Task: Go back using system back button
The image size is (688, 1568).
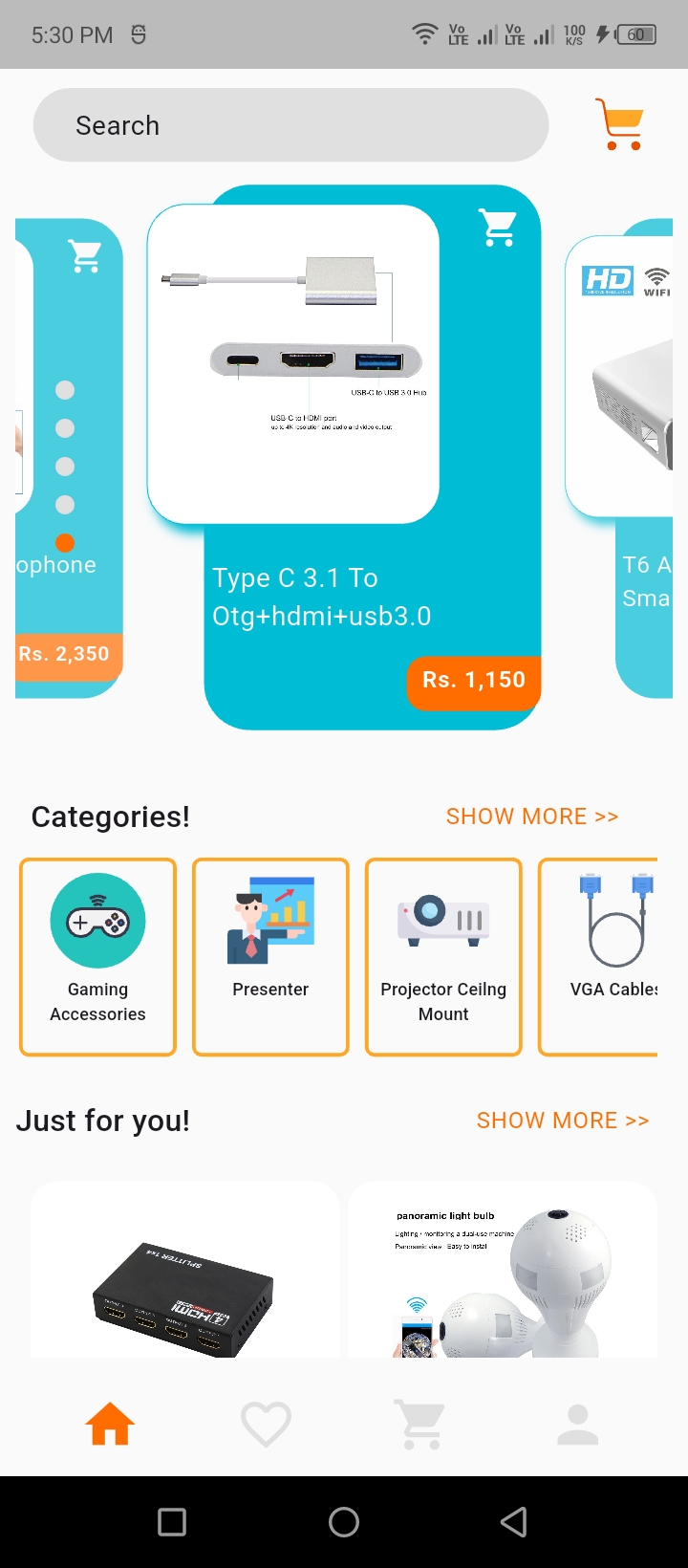Action: (x=514, y=1522)
